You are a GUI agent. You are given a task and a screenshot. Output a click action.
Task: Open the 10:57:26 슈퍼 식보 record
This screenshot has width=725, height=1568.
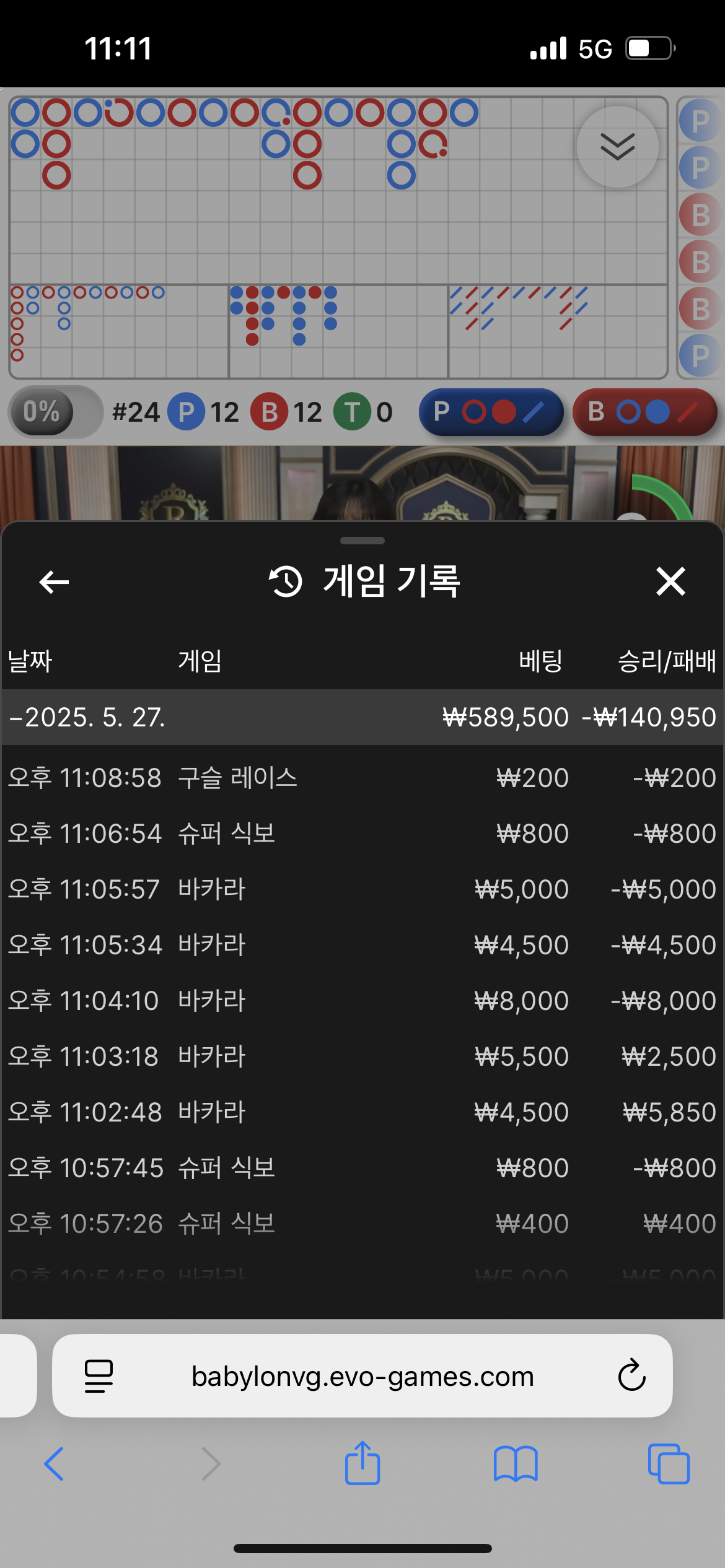pyautogui.click(x=362, y=1224)
